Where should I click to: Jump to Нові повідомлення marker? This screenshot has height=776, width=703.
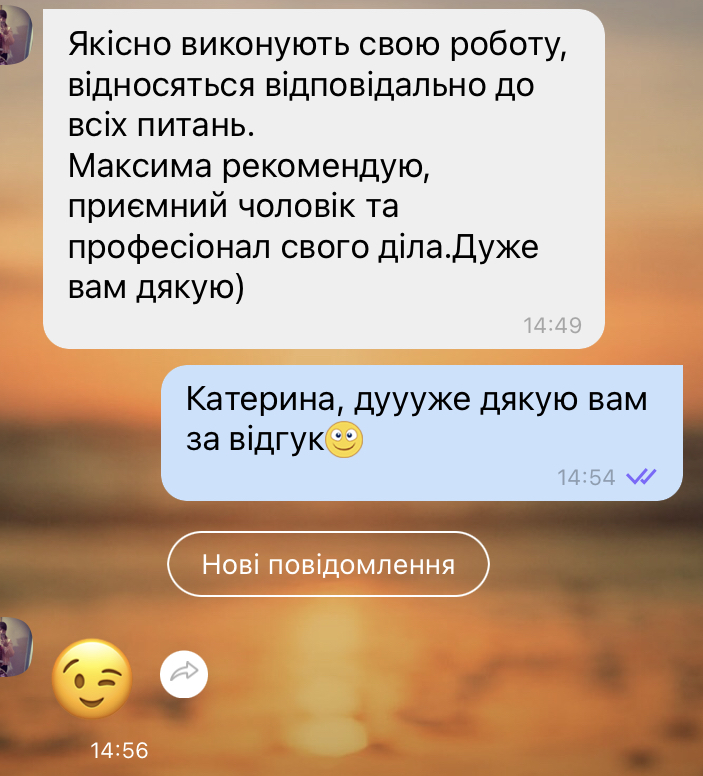328,564
